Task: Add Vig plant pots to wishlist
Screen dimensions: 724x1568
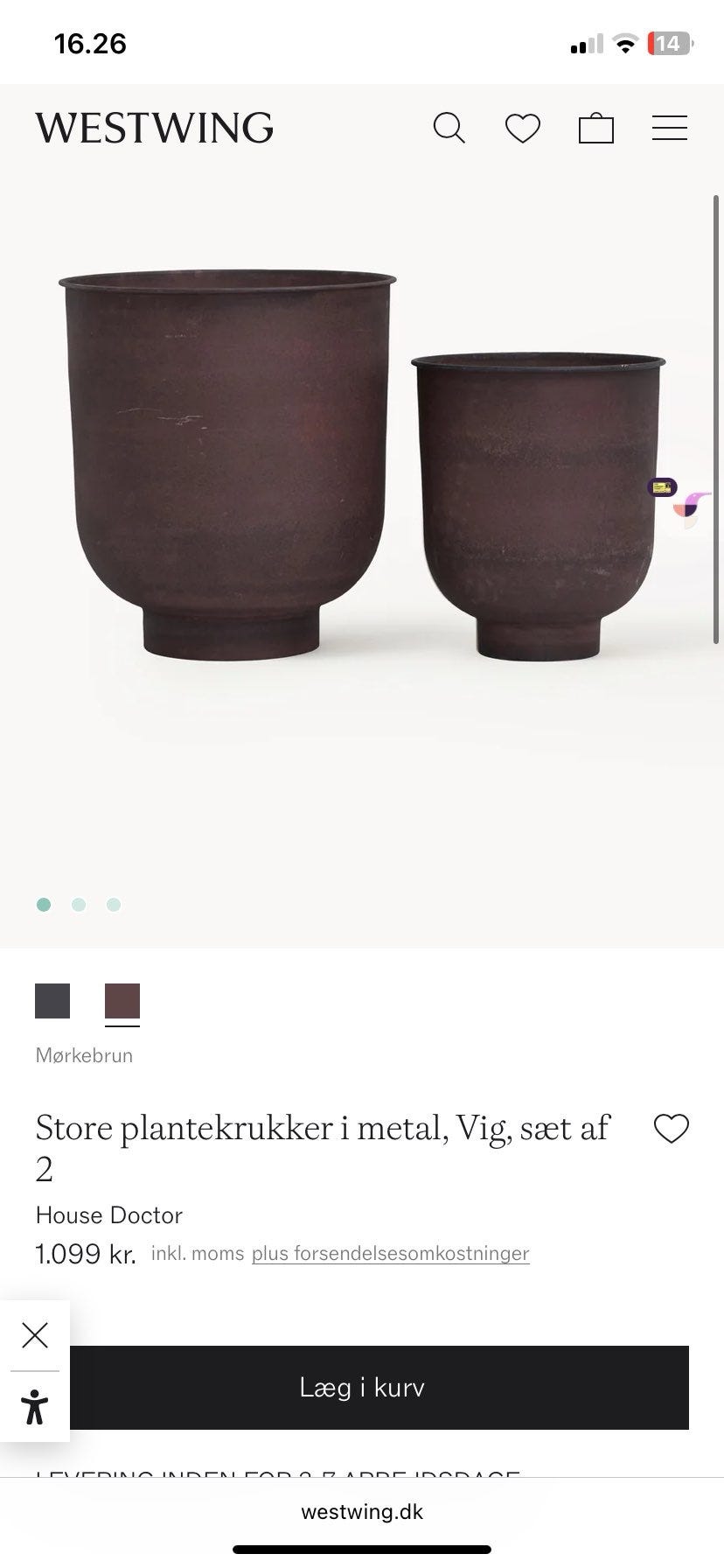Action: click(x=672, y=1129)
